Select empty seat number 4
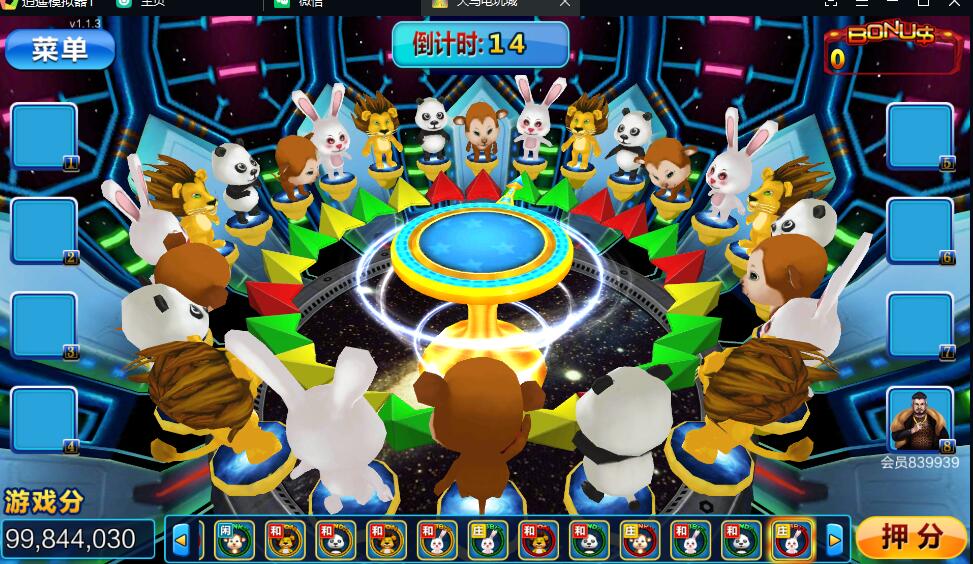 click(x=44, y=418)
